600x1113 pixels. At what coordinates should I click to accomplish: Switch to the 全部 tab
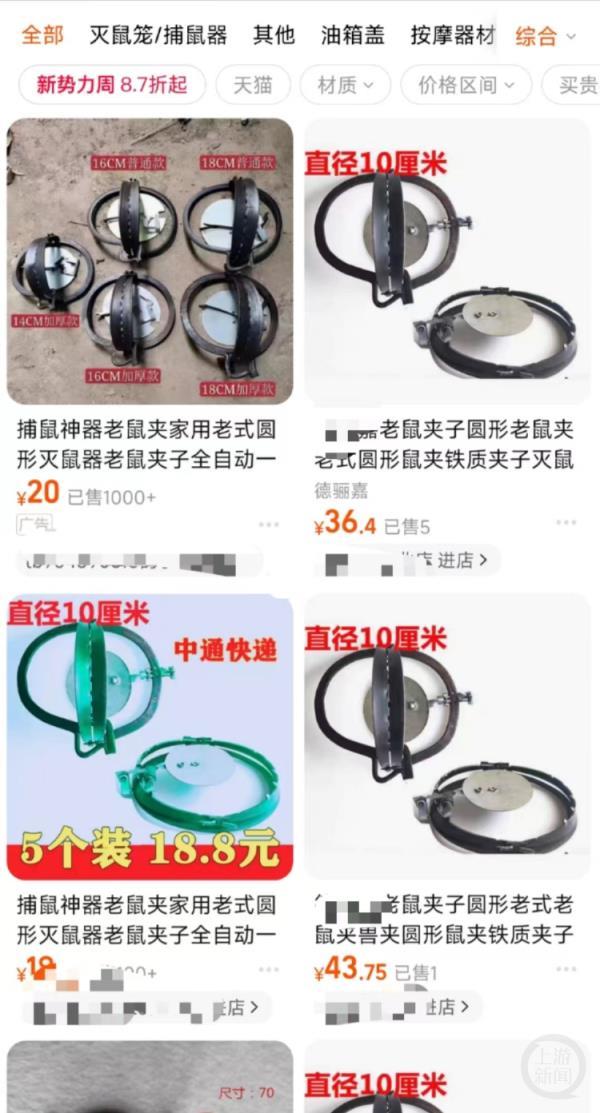[x=42, y=36]
